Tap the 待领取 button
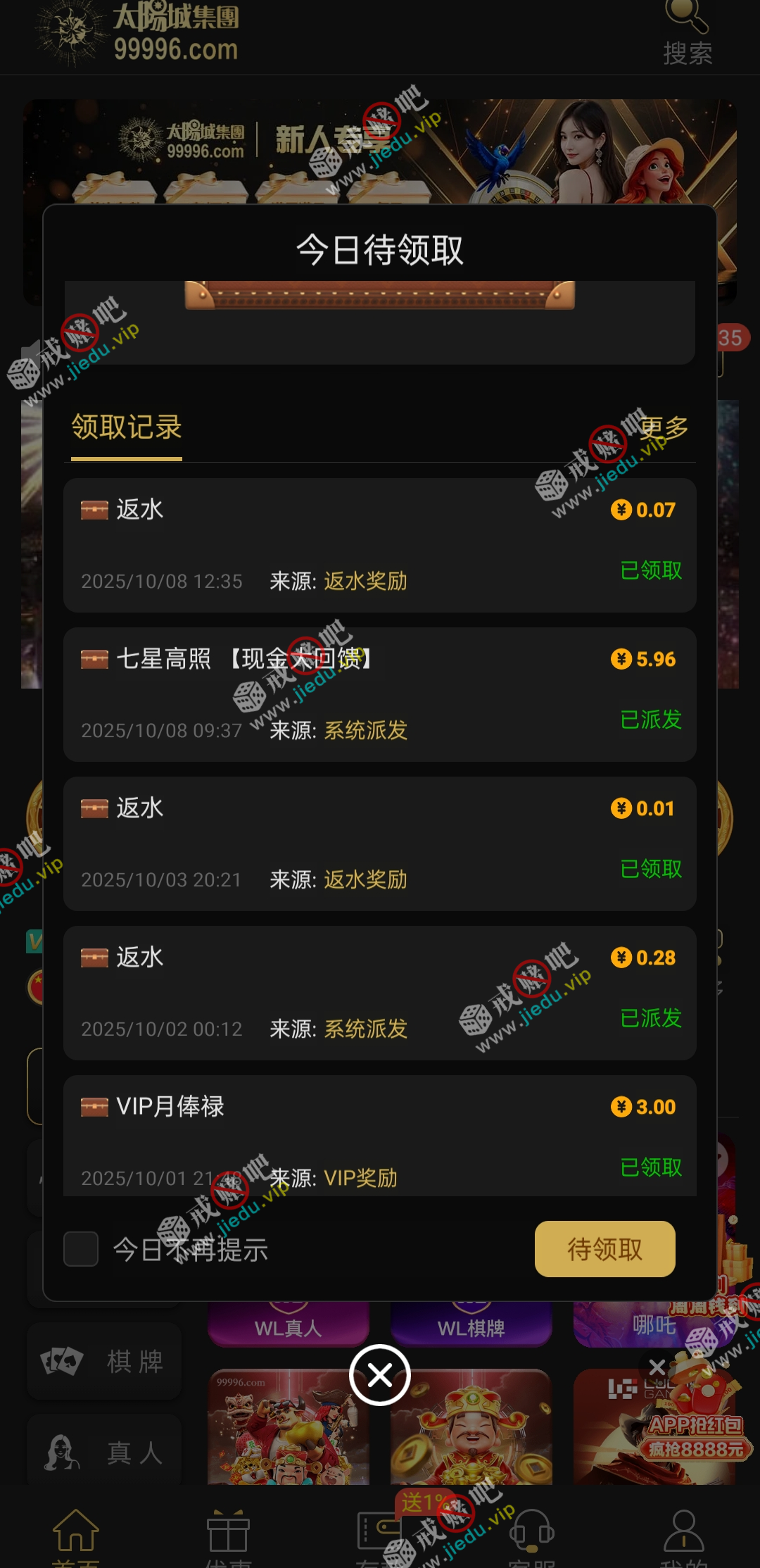Screen dimensions: 760x1568 point(604,1249)
